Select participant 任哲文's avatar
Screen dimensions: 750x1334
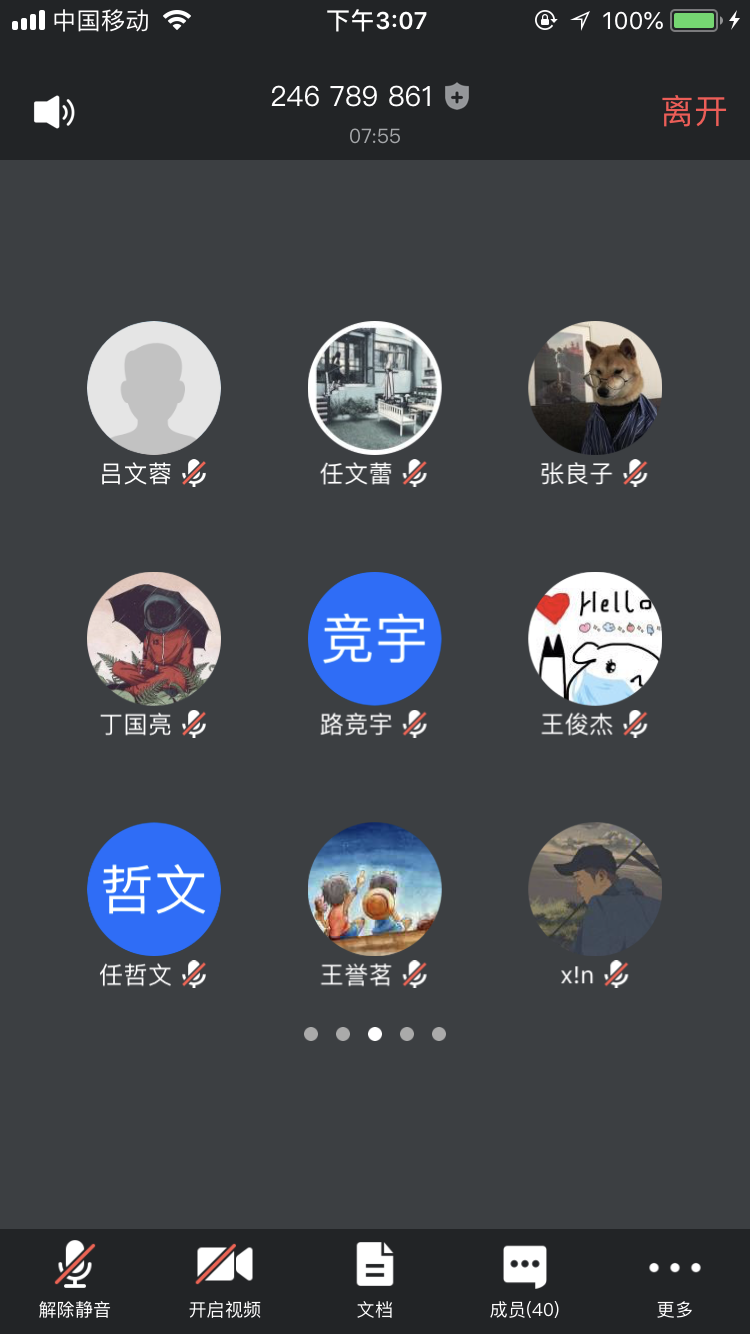pos(154,889)
